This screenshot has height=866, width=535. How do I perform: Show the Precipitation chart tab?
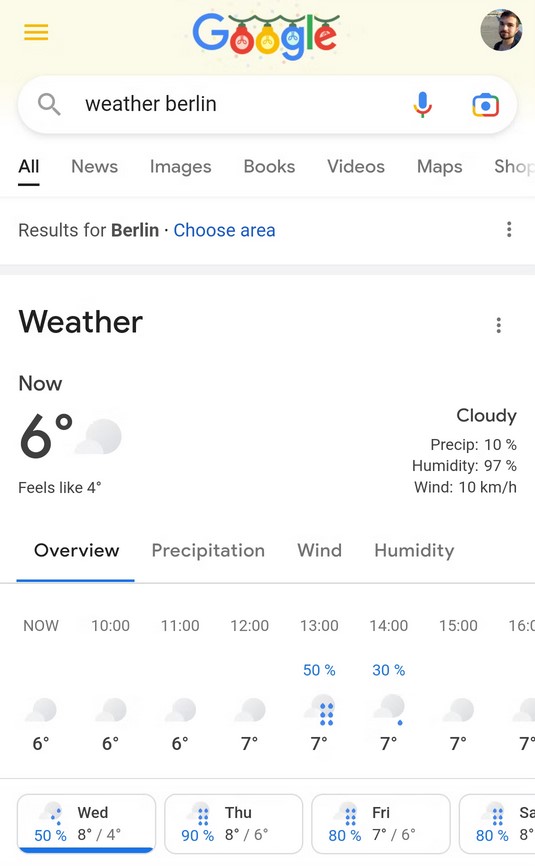(208, 550)
